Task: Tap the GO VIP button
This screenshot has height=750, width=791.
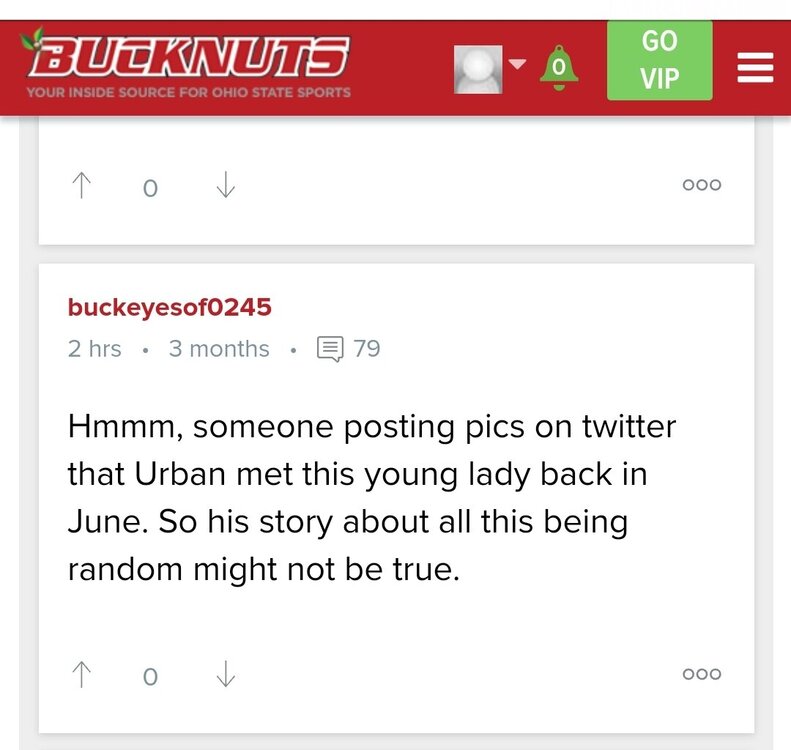Action: (659, 60)
